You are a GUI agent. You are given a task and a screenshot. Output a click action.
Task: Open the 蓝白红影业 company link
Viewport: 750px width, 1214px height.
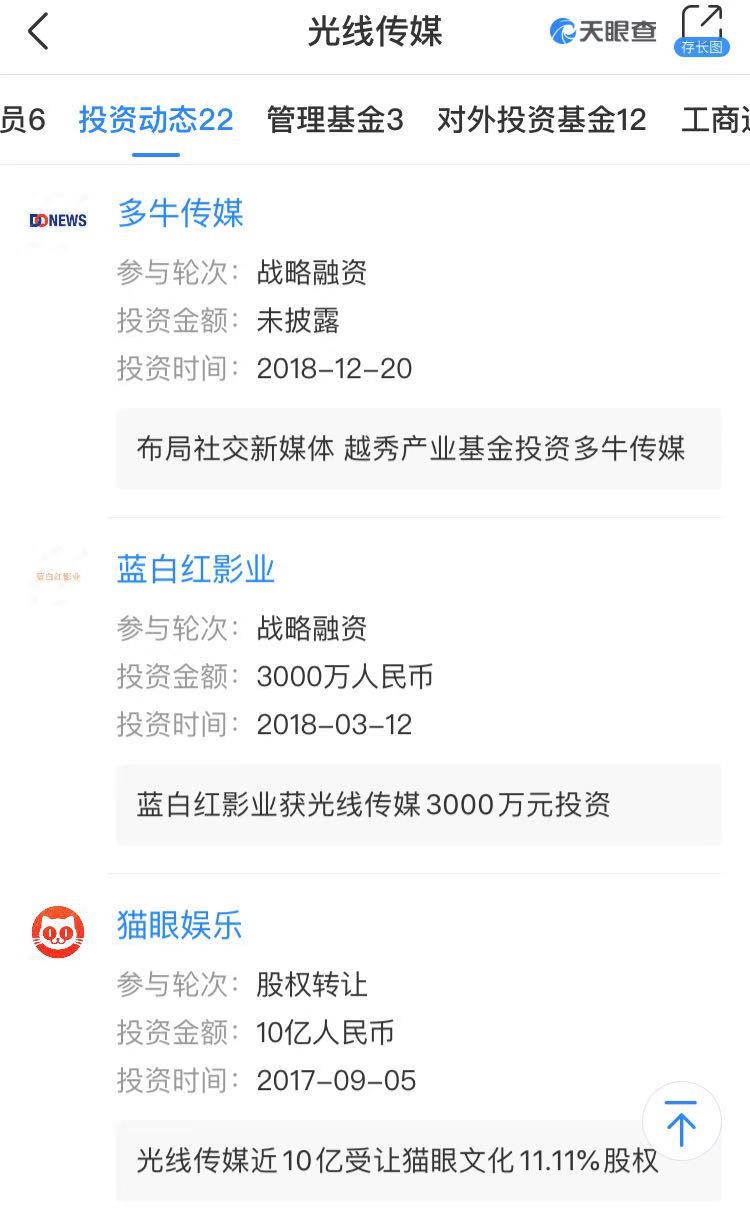[196, 570]
